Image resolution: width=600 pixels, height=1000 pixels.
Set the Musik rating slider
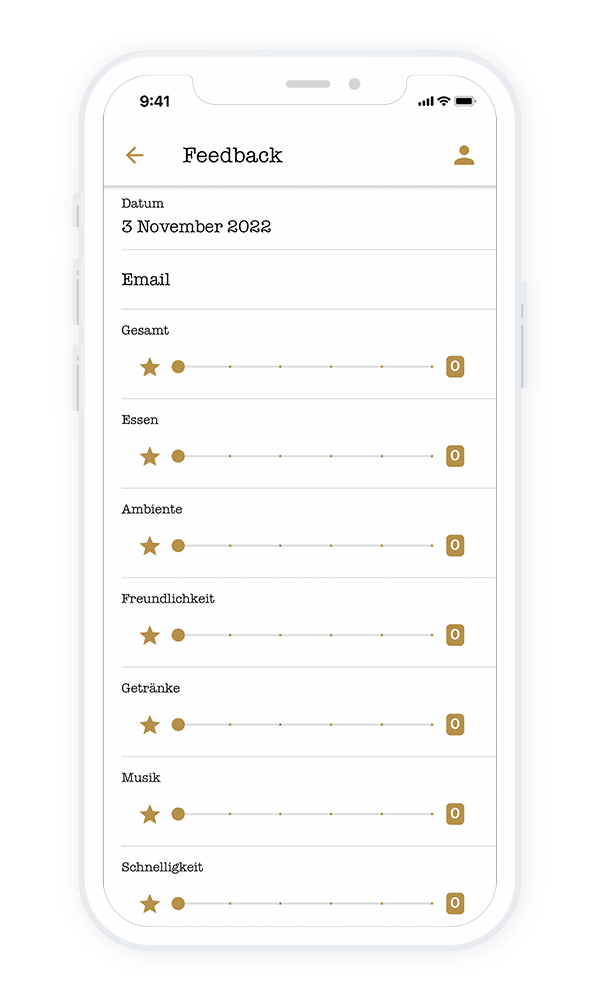click(305, 814)
